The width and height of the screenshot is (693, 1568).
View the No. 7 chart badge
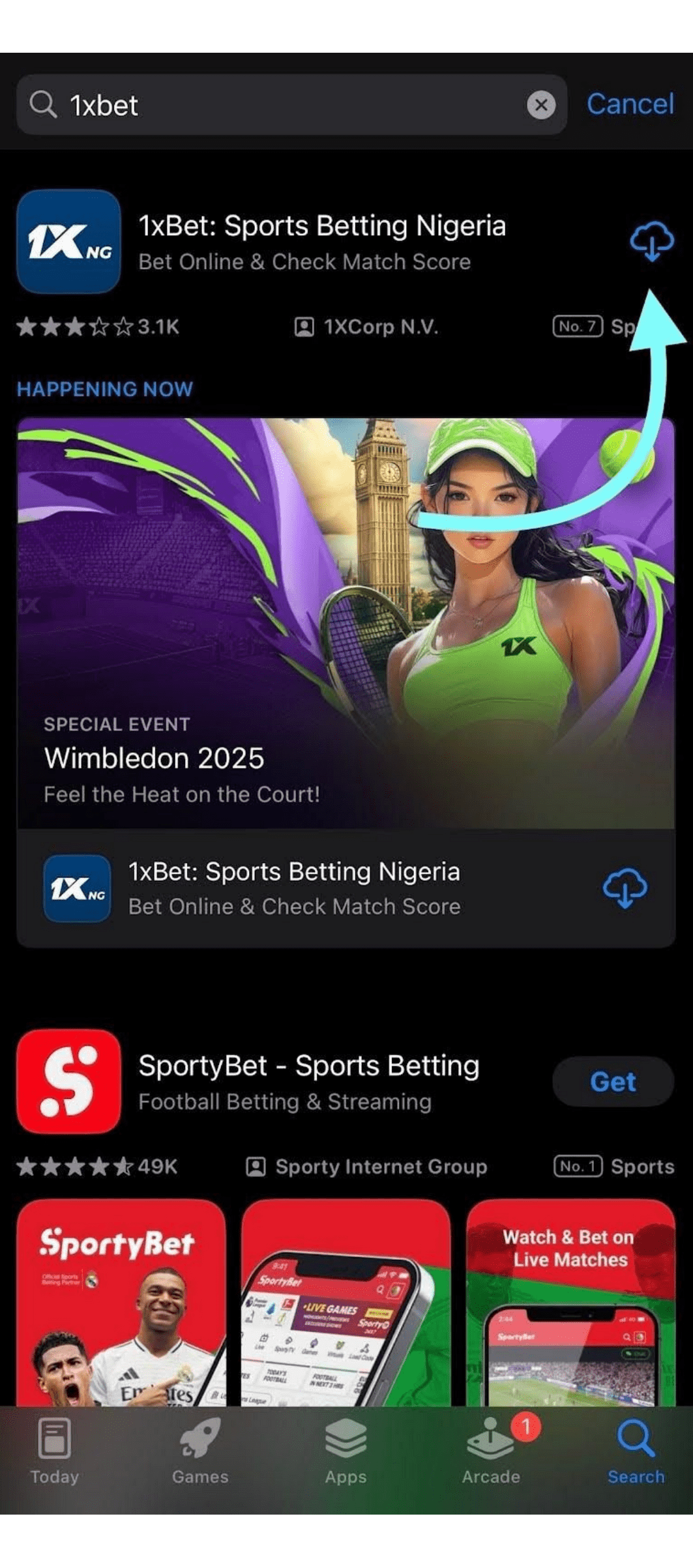(x=576, y=327)
